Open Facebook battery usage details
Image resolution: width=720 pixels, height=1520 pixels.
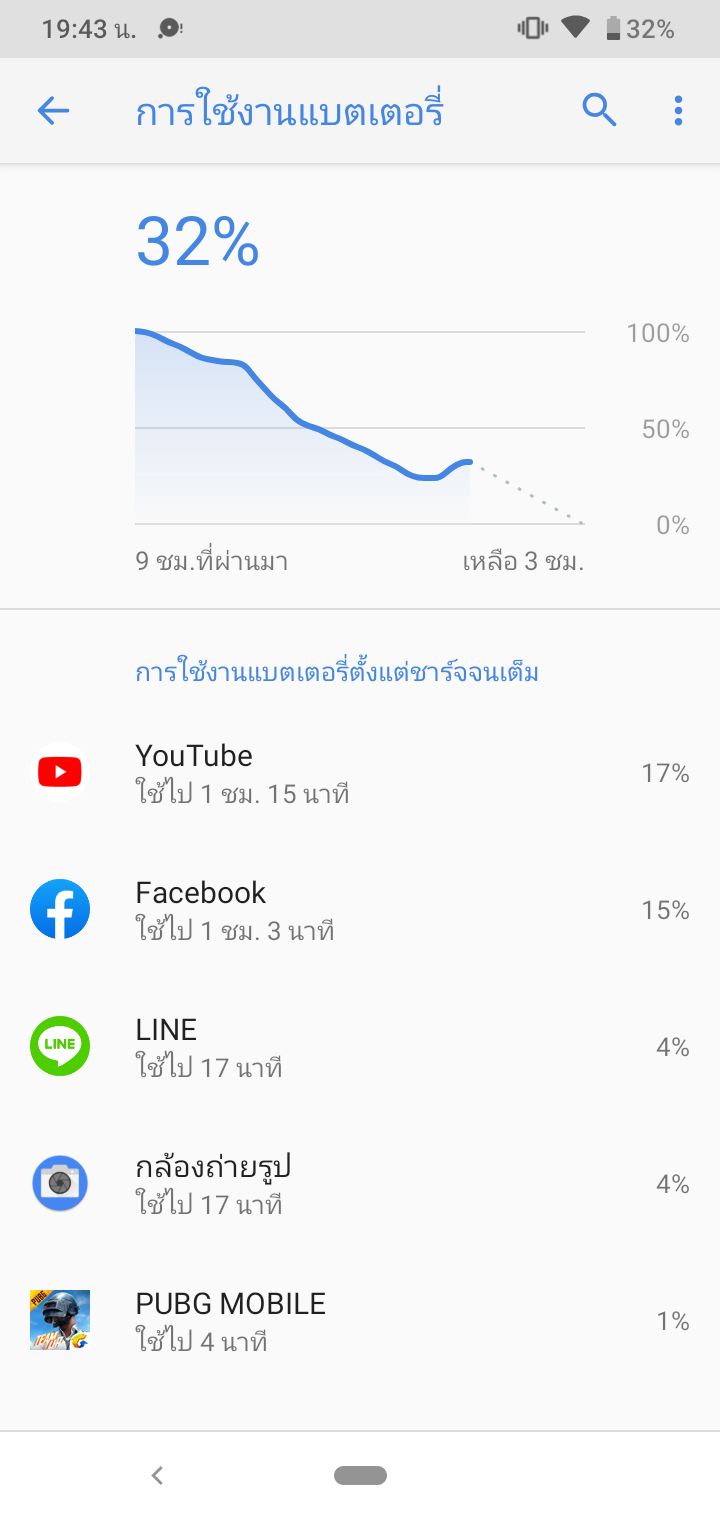(360, 910)
